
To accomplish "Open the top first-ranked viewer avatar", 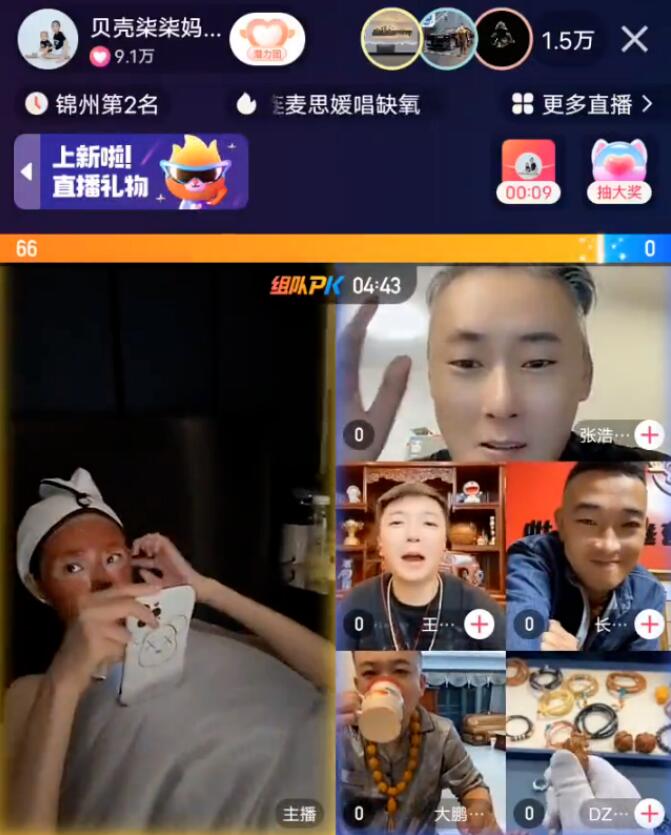I will [x=391, y=39].
